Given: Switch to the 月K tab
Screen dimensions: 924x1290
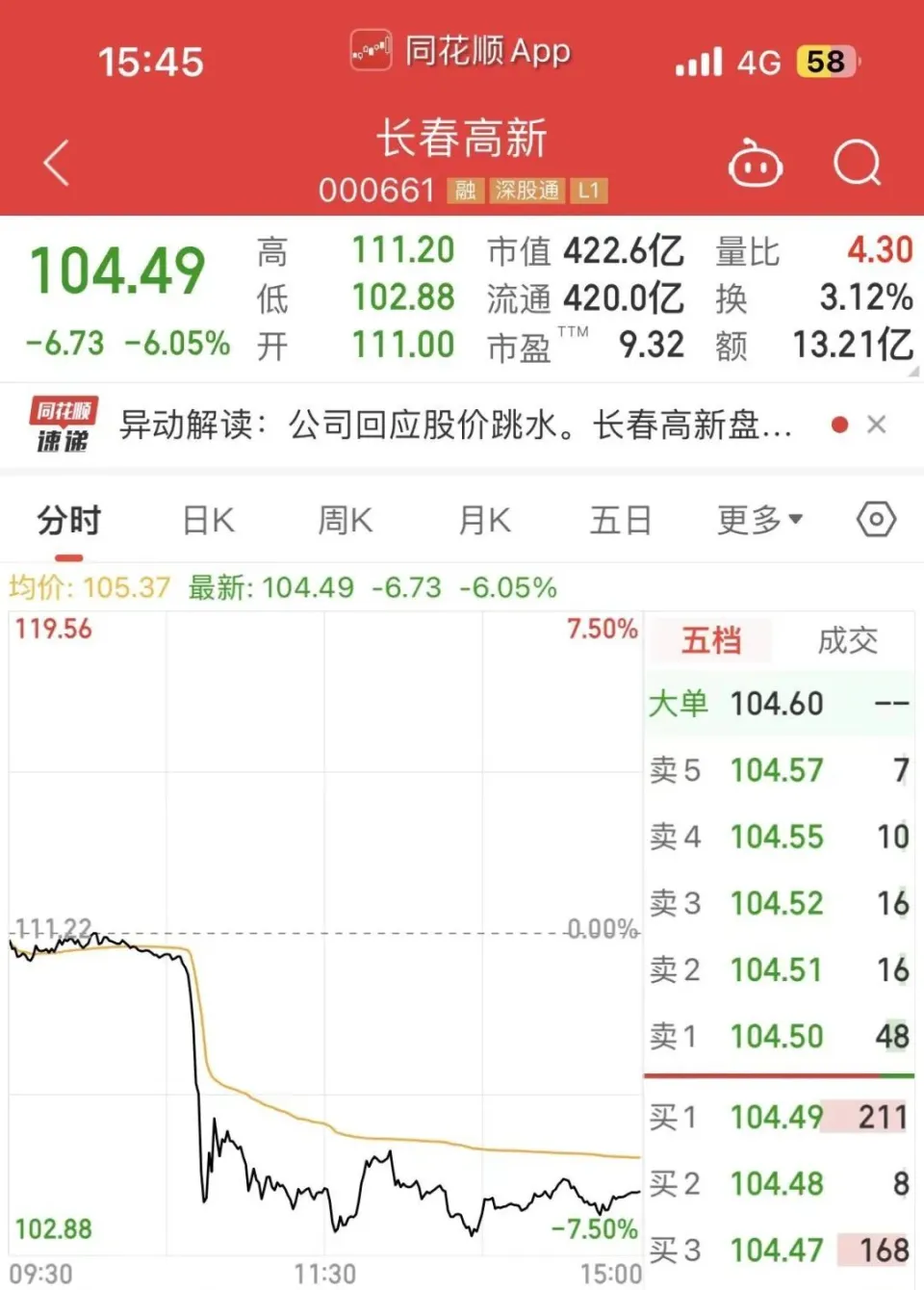Looking at the screenshot, I should 484,521.
